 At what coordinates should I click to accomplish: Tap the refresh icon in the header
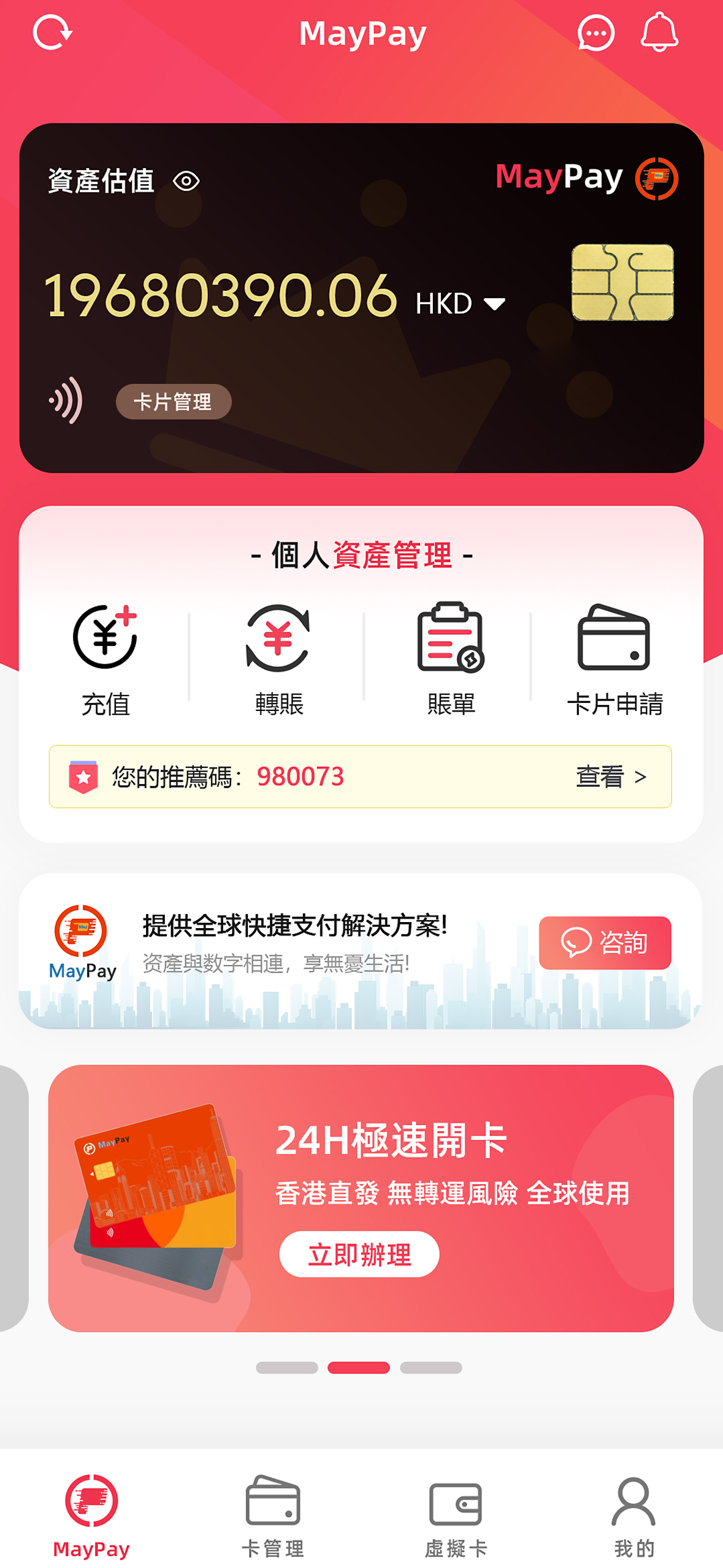coord(53,33)
